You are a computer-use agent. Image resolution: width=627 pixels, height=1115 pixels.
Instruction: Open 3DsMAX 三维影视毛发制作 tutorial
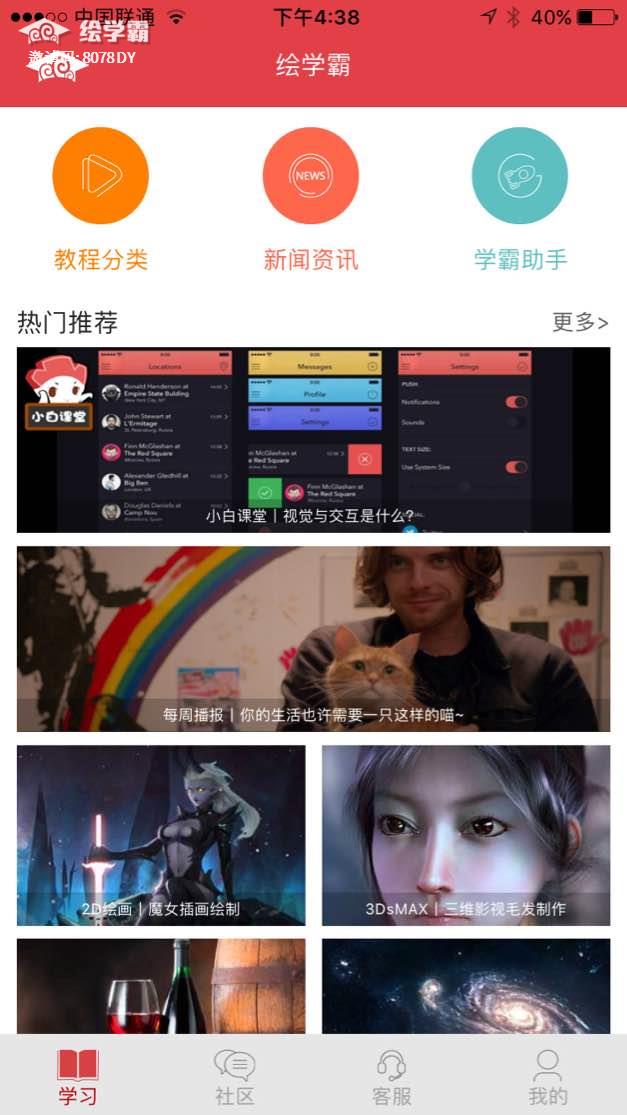(466, 835)
